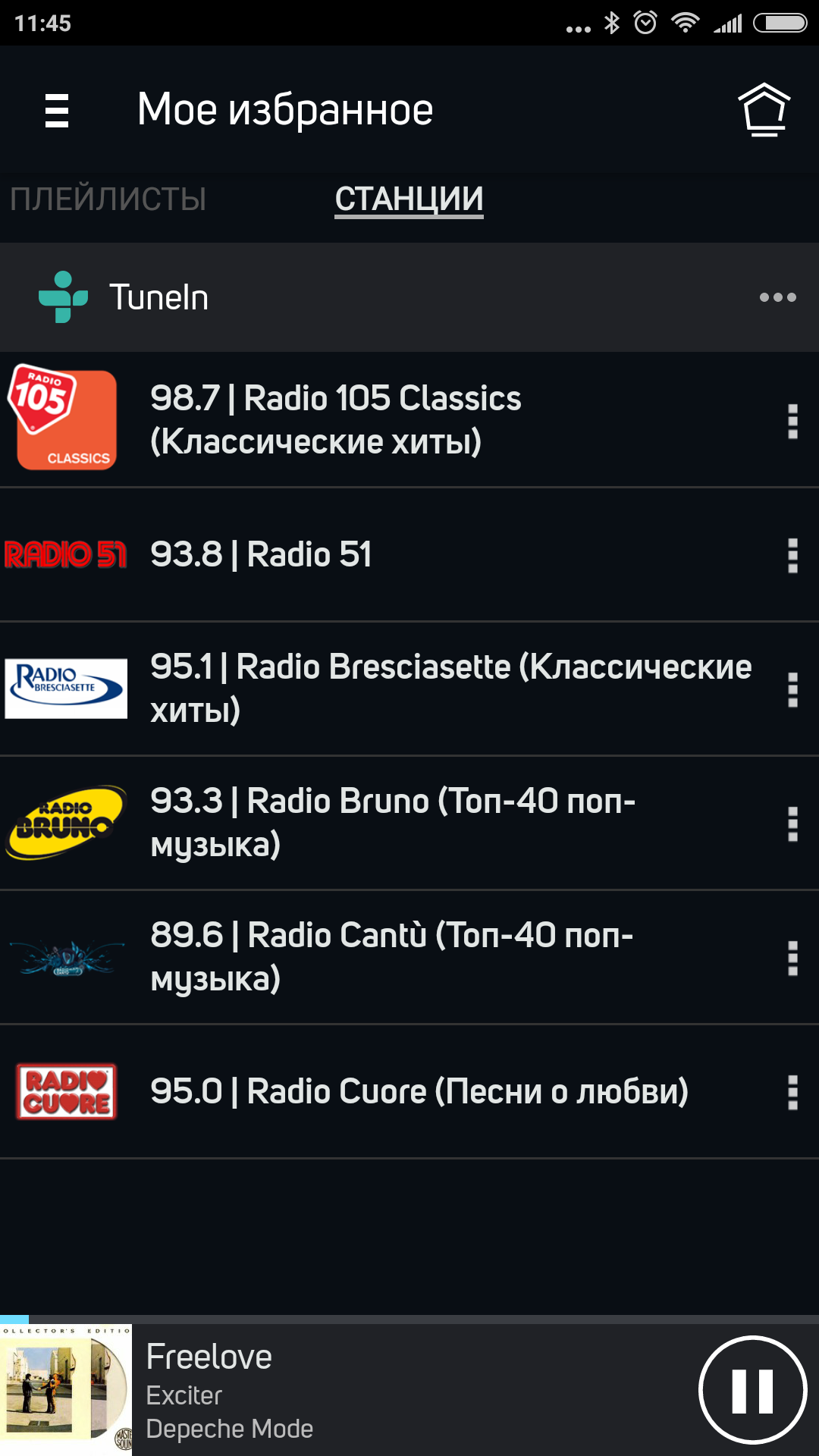This screenshot has width=819, height=1456.
Task: Open the hamburger navigation menu
Action: click(x=57, y=110)
